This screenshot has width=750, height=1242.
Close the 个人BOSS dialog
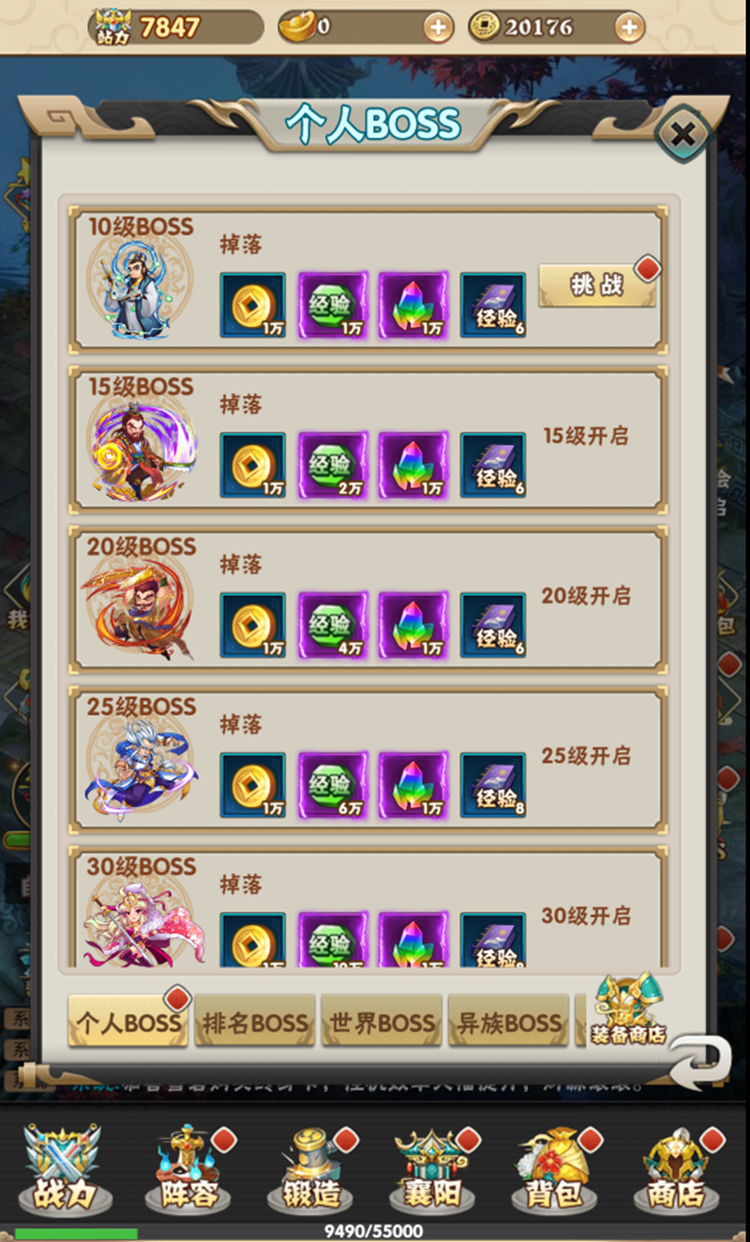point(682,133)
